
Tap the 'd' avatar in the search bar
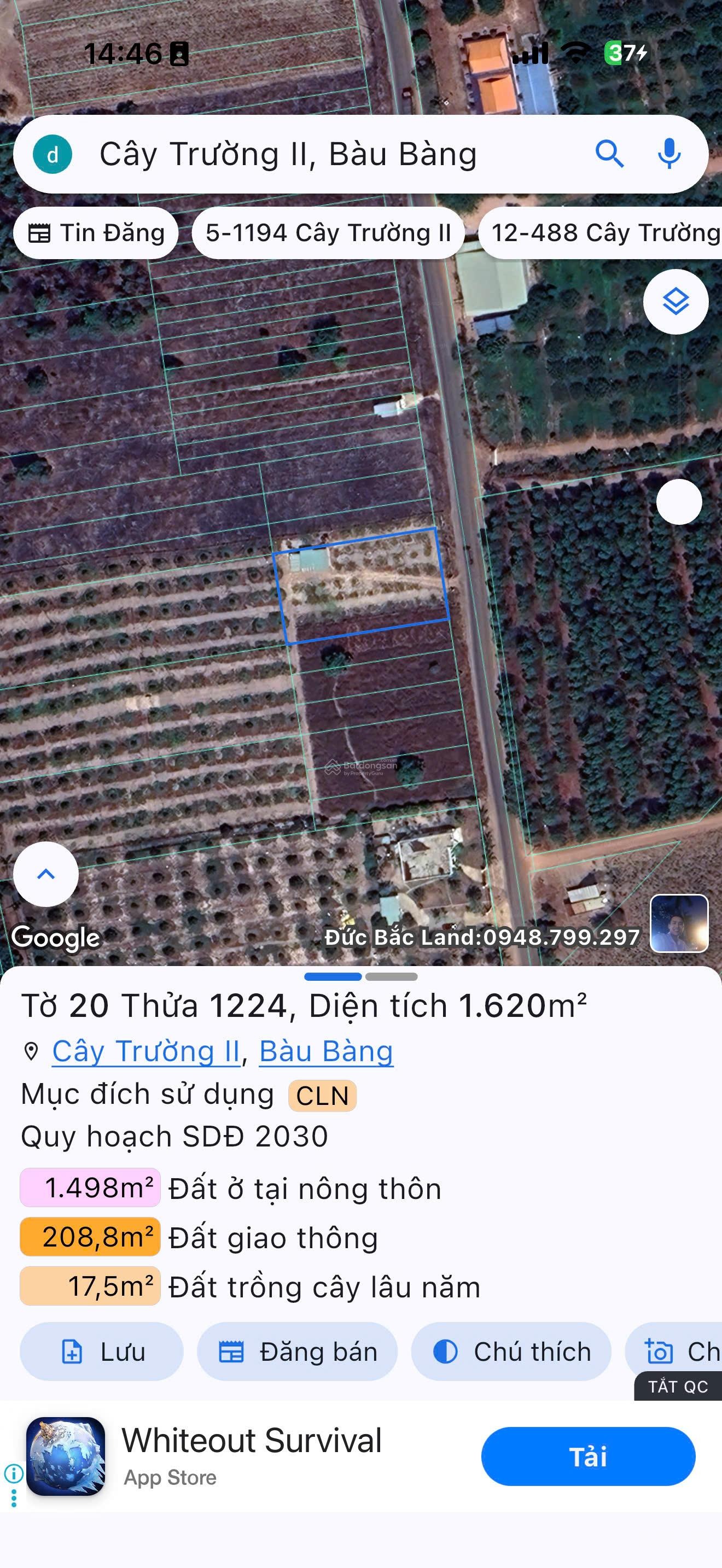tap(53, 155)
